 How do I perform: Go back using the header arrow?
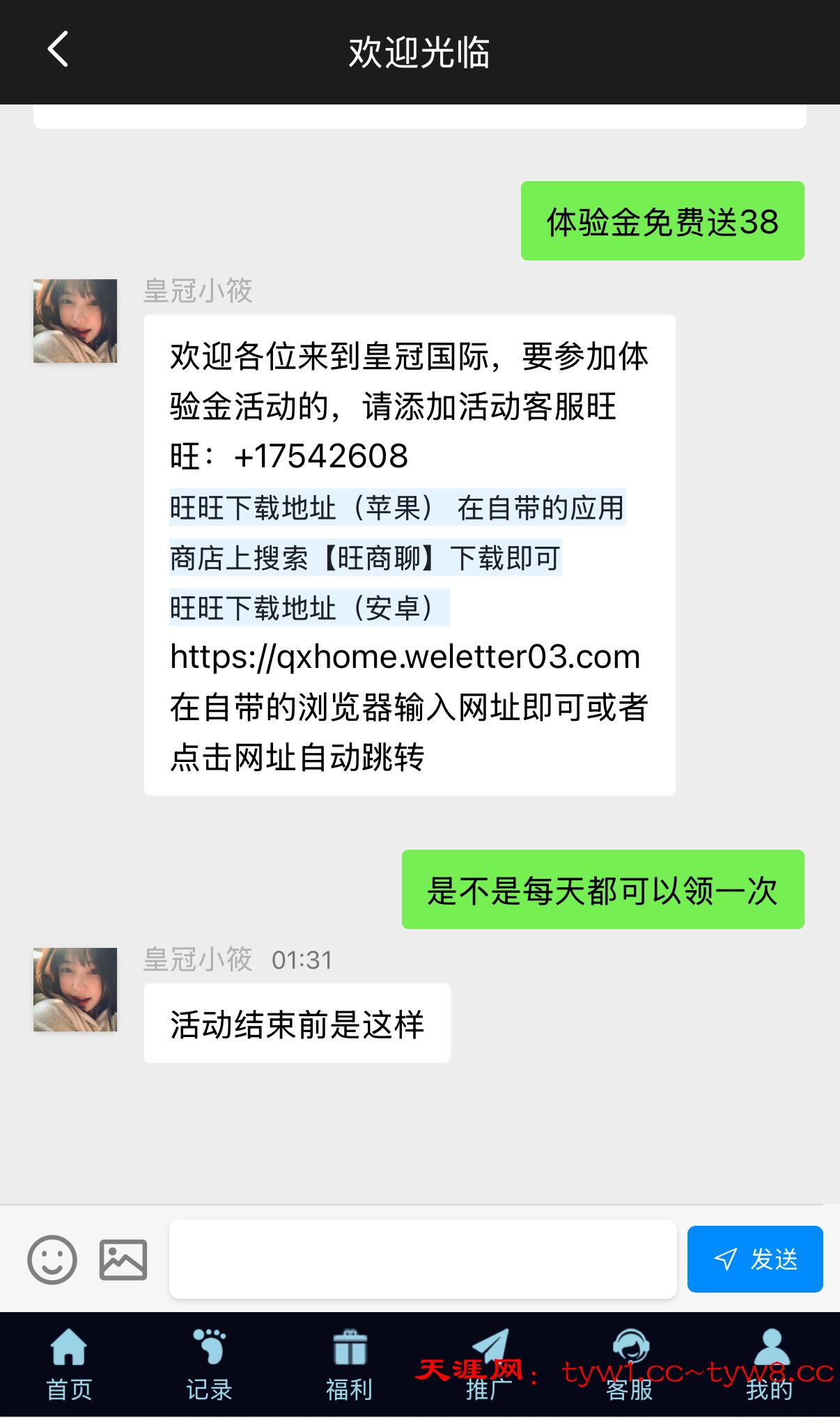pos(59,50)
